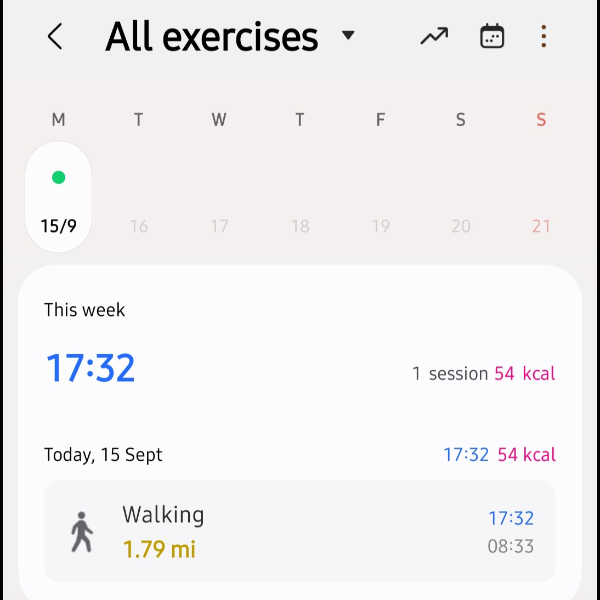The height and width of the screenshot is (600, 600).
Task: Open the trends chart icon
Action: click(434, 38)
